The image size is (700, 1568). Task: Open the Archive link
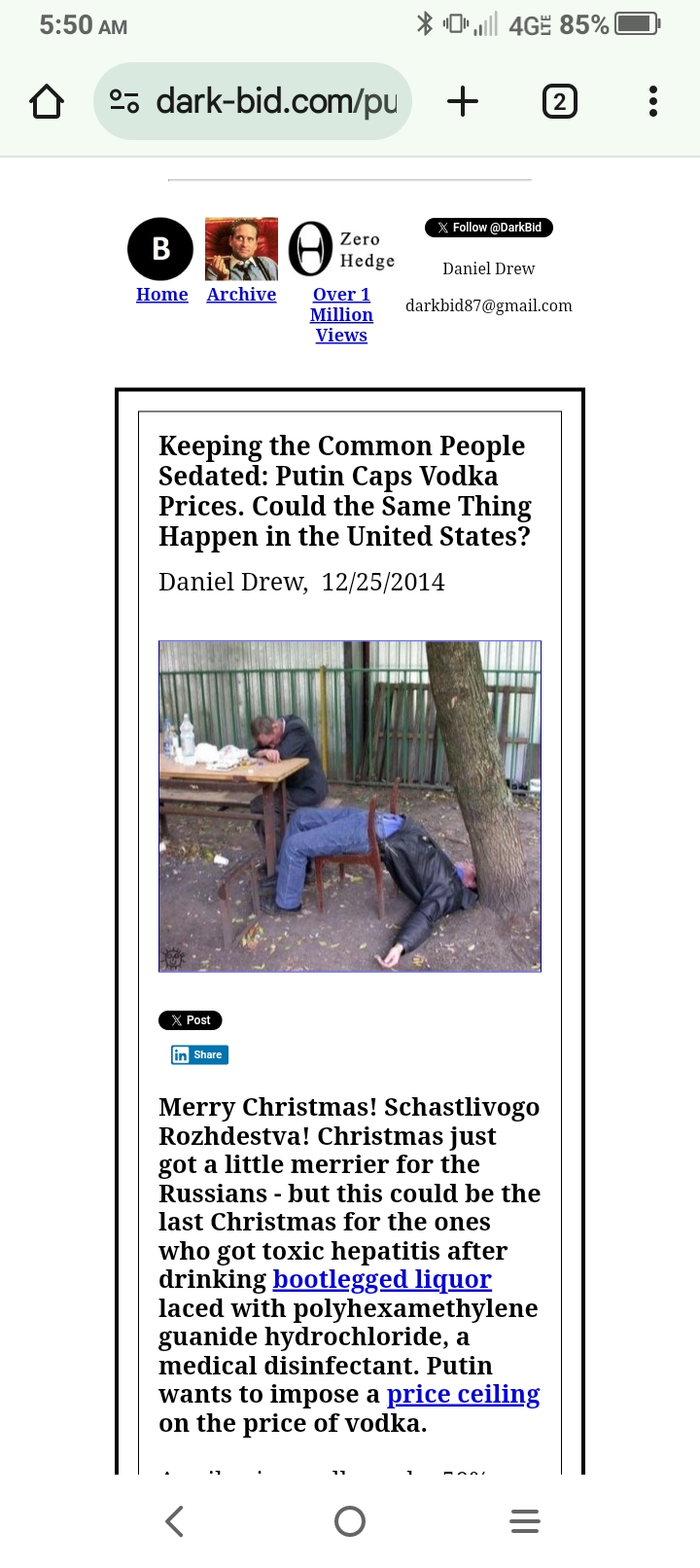coord(241,295)
